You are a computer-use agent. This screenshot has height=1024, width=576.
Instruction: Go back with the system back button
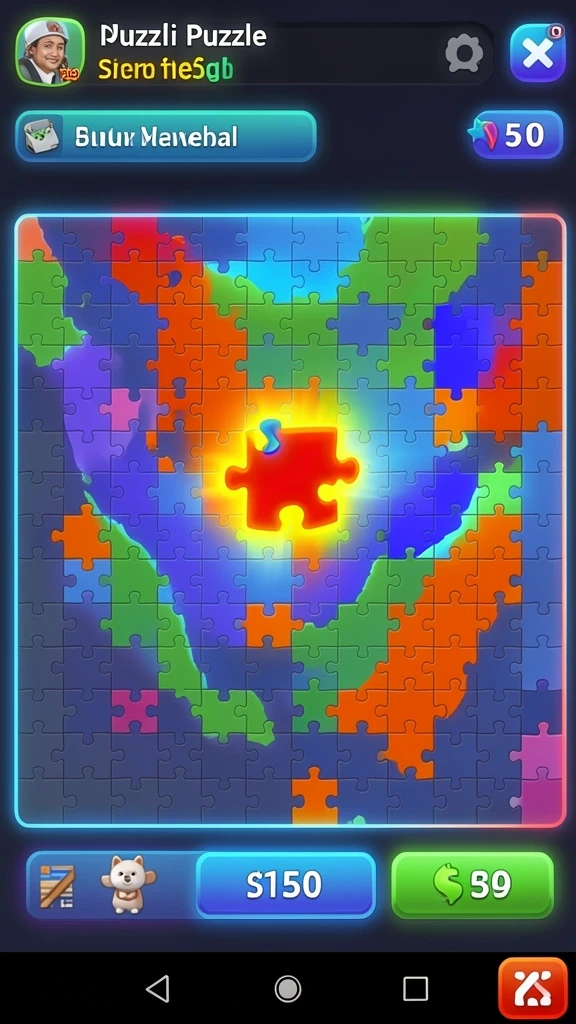[157, 989]
